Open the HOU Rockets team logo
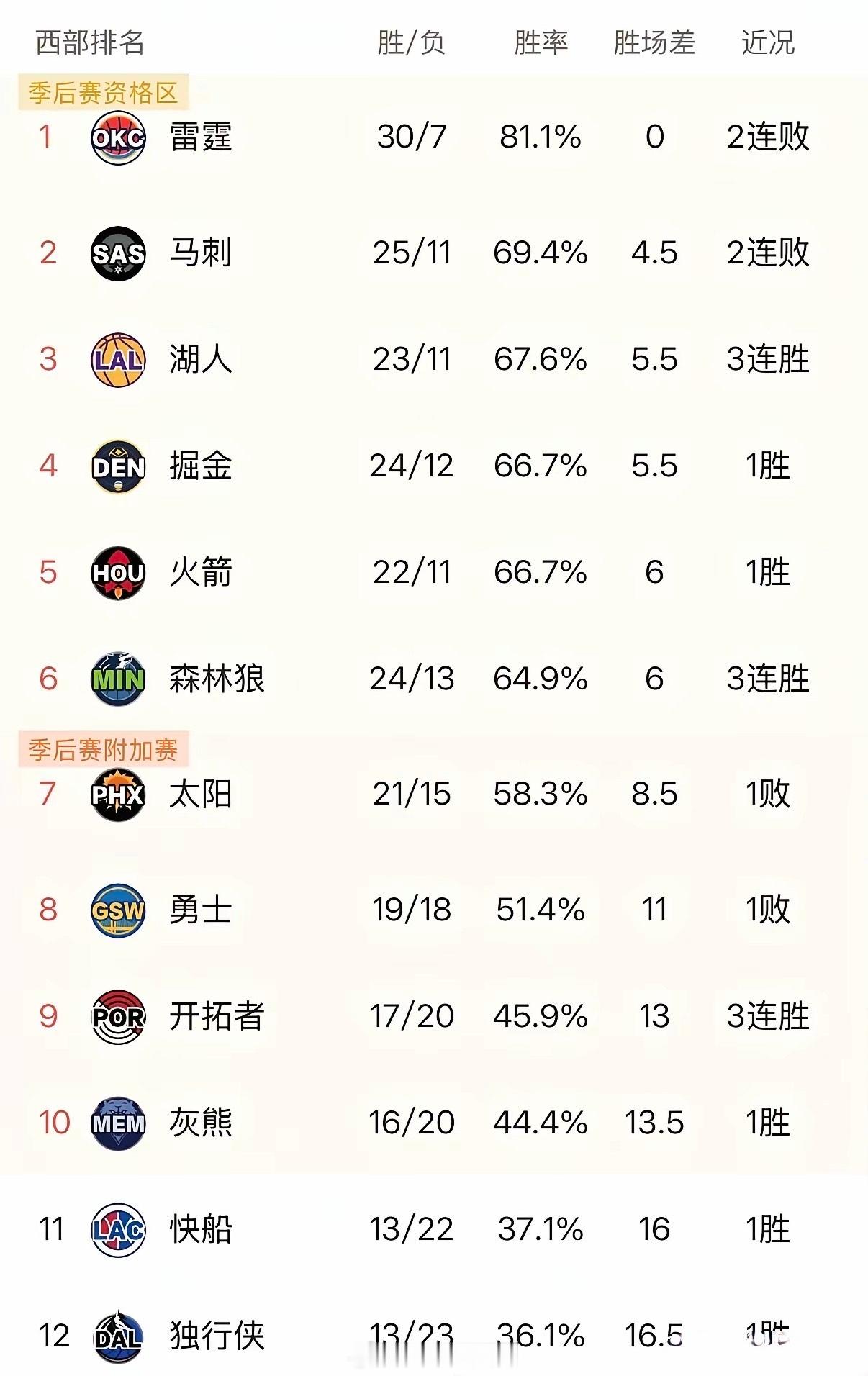The height and width of the screenshot is (1376, 868). 119,572
